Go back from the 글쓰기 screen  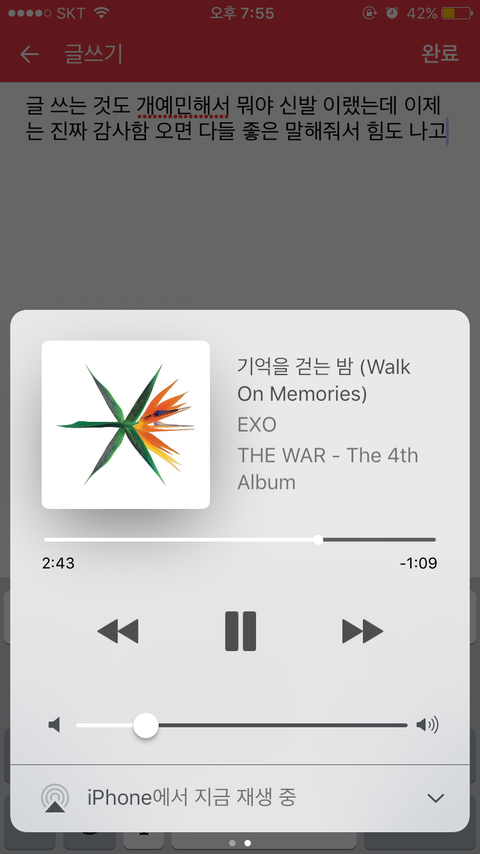29,54
